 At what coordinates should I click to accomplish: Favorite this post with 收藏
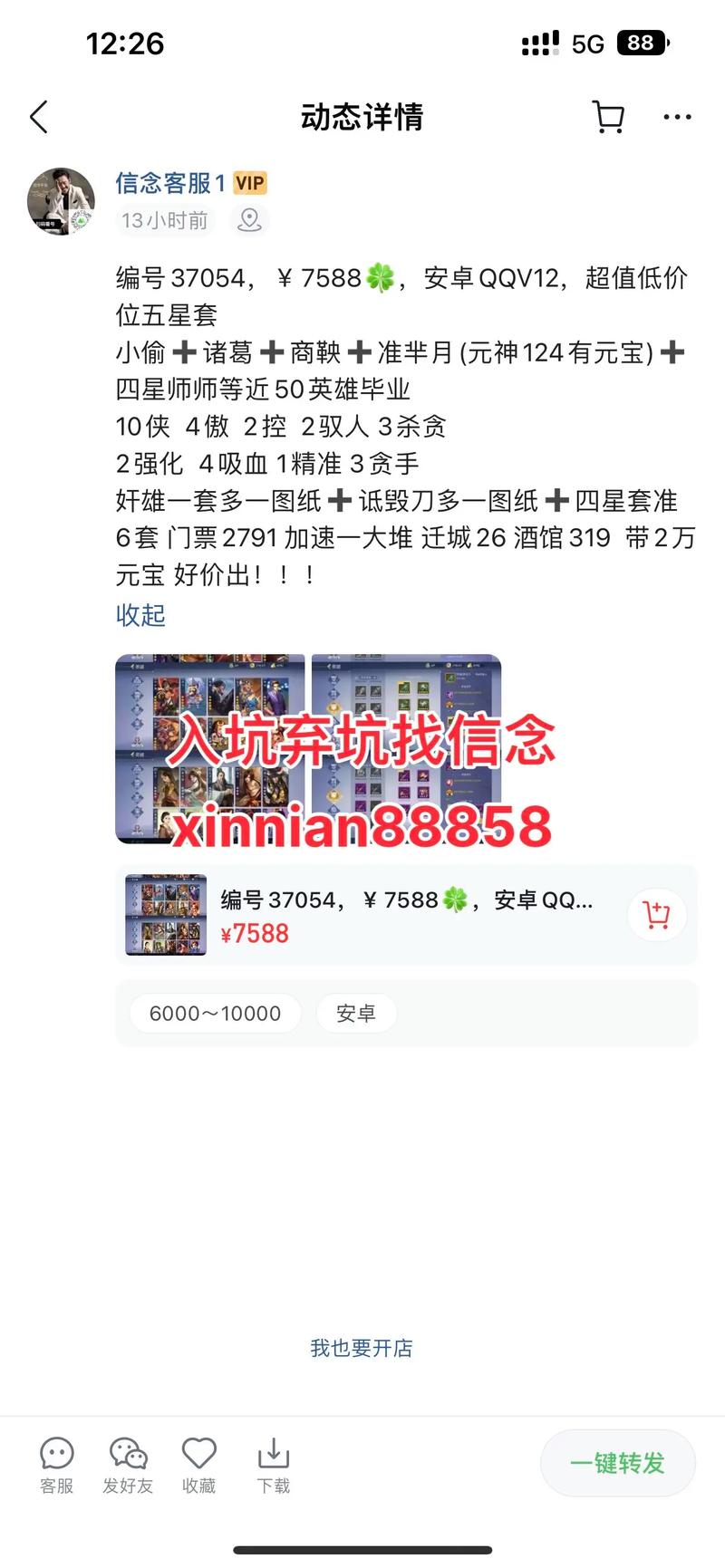(x=198, y=1464)
